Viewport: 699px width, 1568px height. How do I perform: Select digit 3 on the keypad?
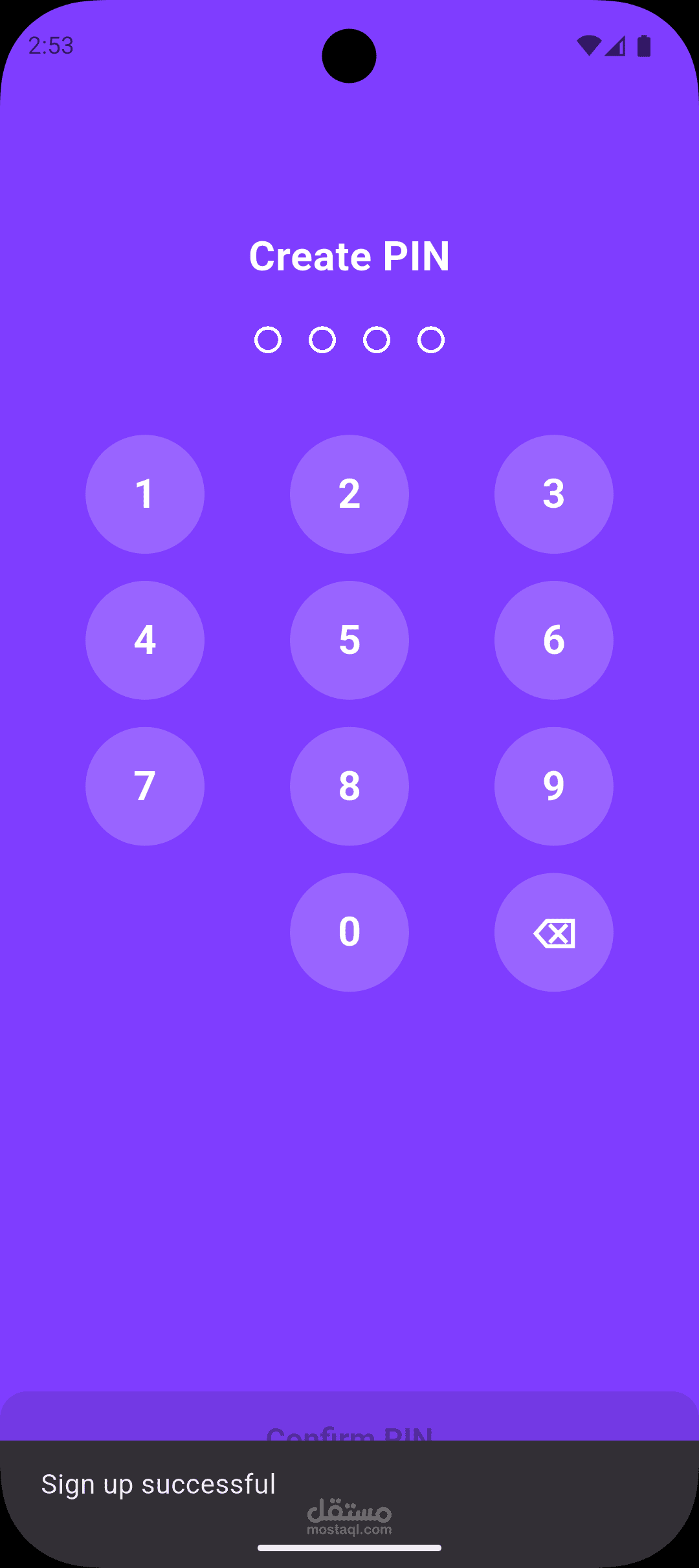554,494
